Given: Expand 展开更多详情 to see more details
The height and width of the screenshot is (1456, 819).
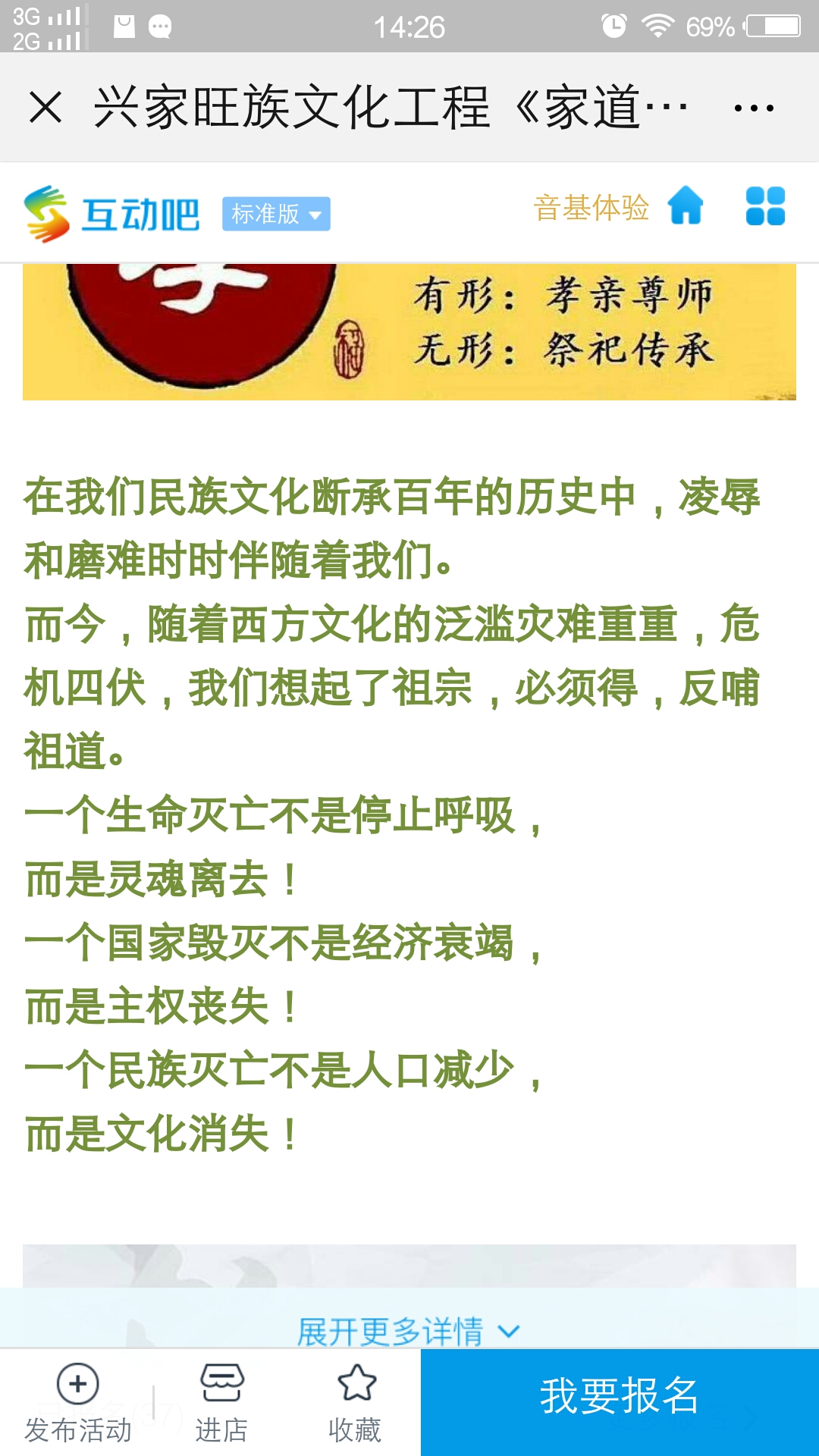Looking at the screenshot, I should click(x=408, y=1332).
